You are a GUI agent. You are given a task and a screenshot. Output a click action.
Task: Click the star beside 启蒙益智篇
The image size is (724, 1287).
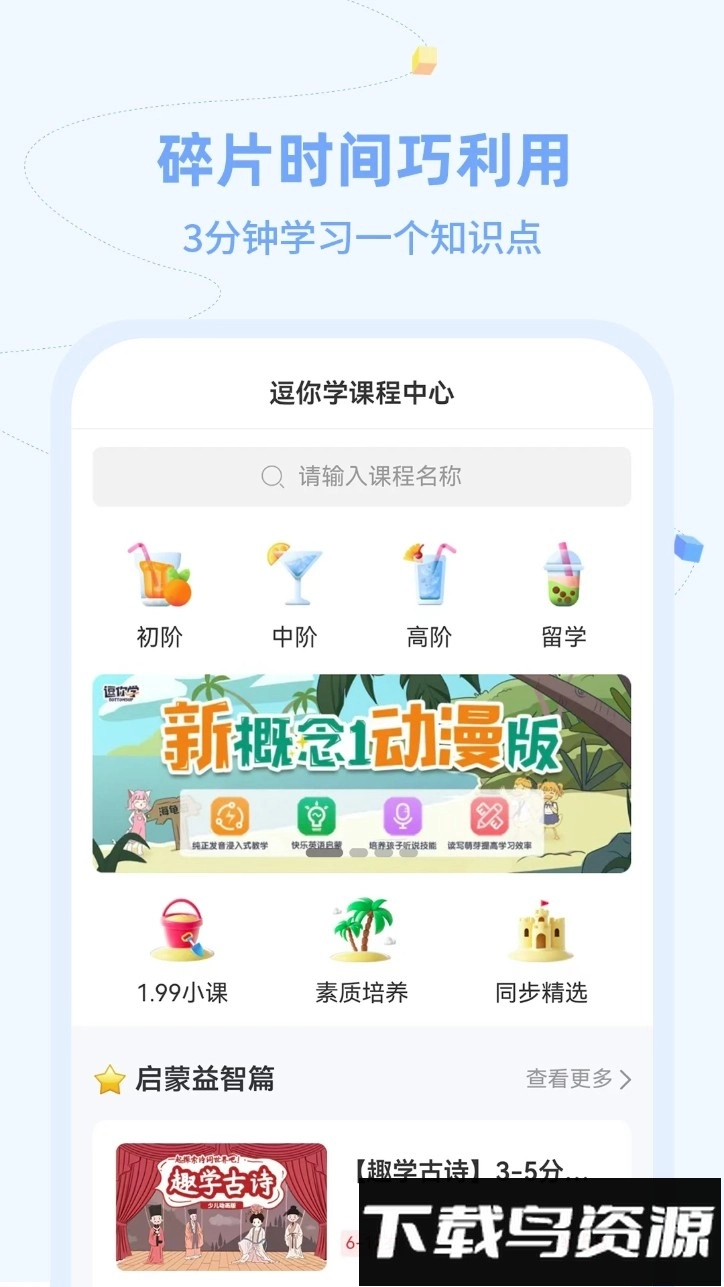point(109,1078)
